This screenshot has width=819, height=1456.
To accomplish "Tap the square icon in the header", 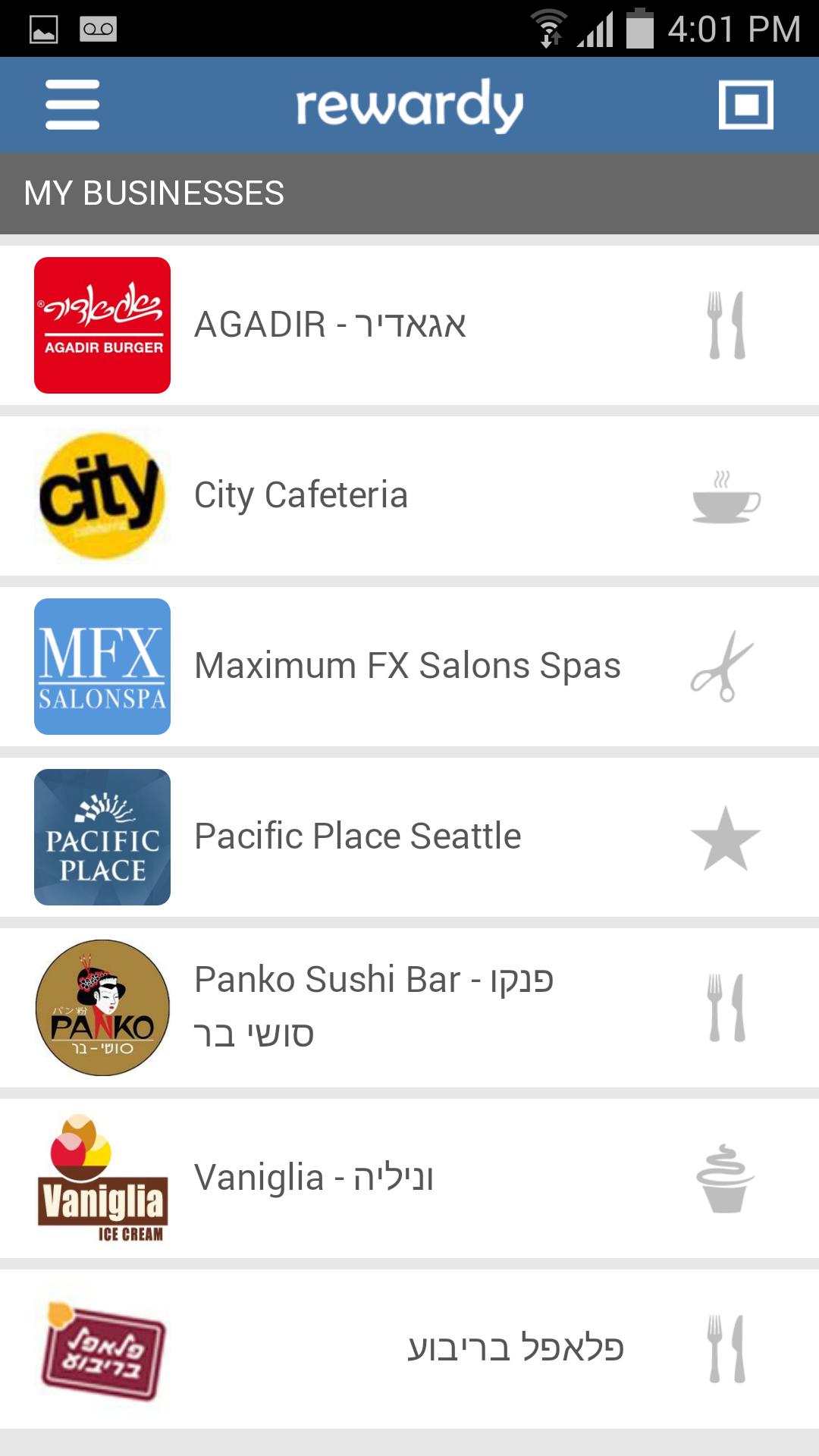I will click(745, 105).
